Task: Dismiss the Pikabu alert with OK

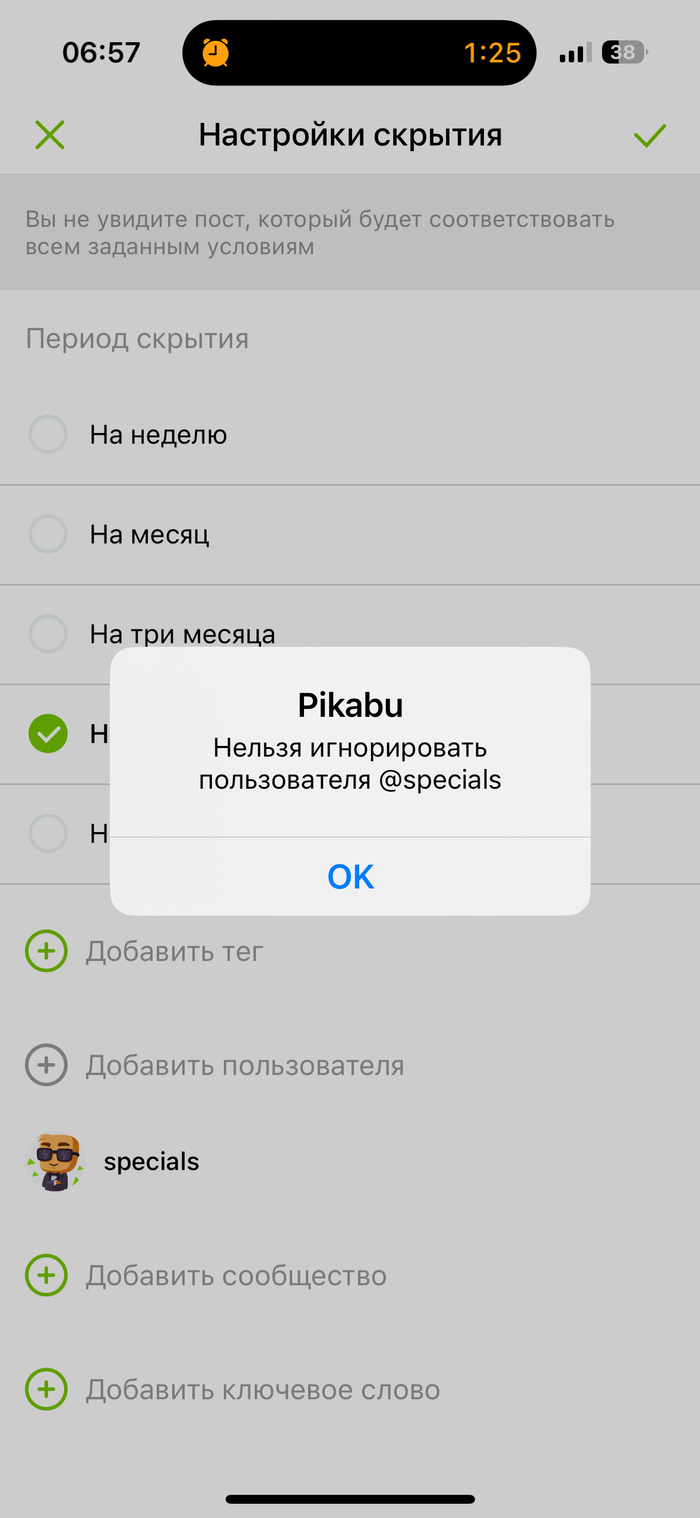Action: pyautogui.click(x=350, y=877)
